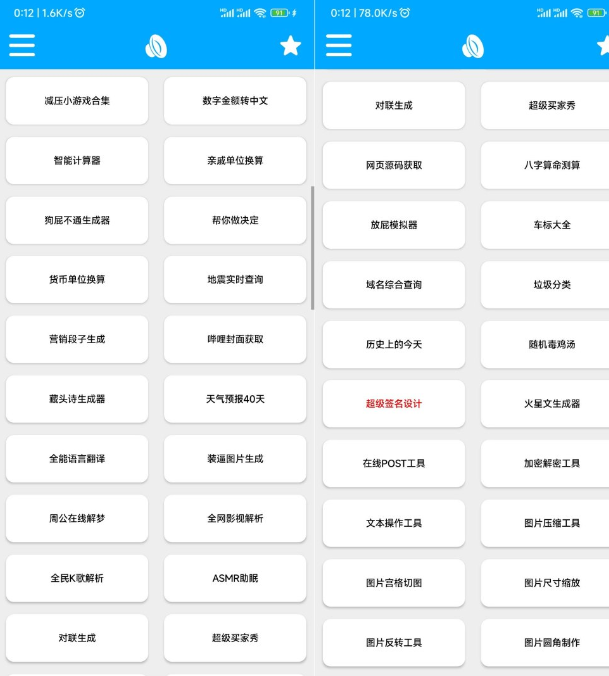The image size is (609, 676).
Task: Open 藏头诗生成器
Action: click(77, 399)
